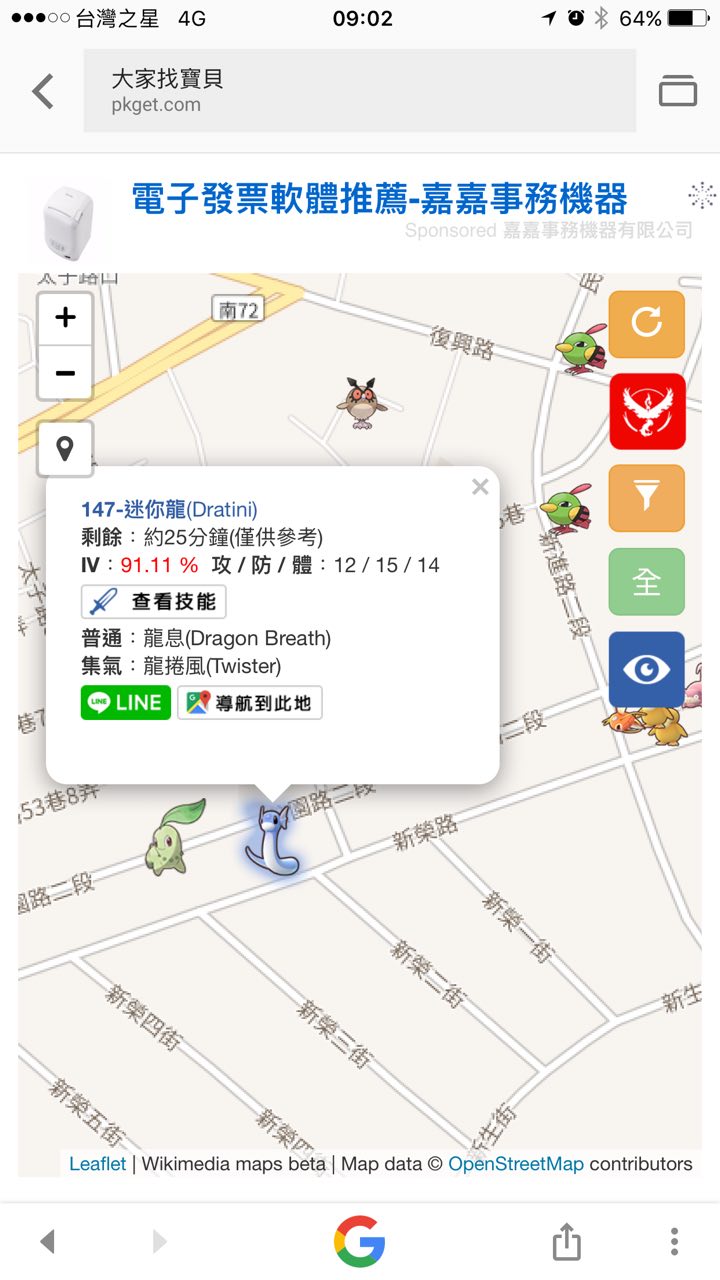Share the Dratini location via LINE
The height and width of the screenshot is (1280, 720).
(126, 702)
